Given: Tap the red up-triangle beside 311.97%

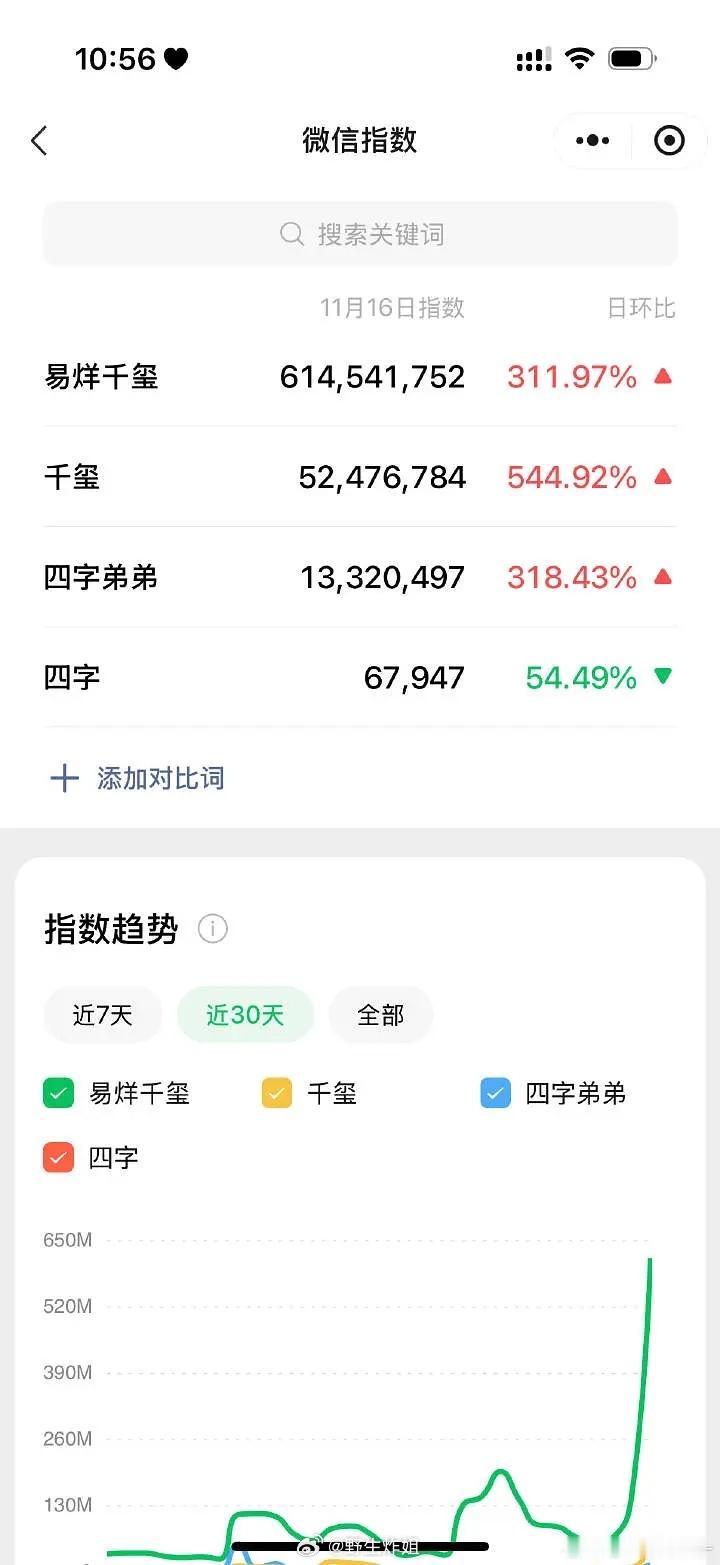Looking at the screenshot, I should pos(663,377).
